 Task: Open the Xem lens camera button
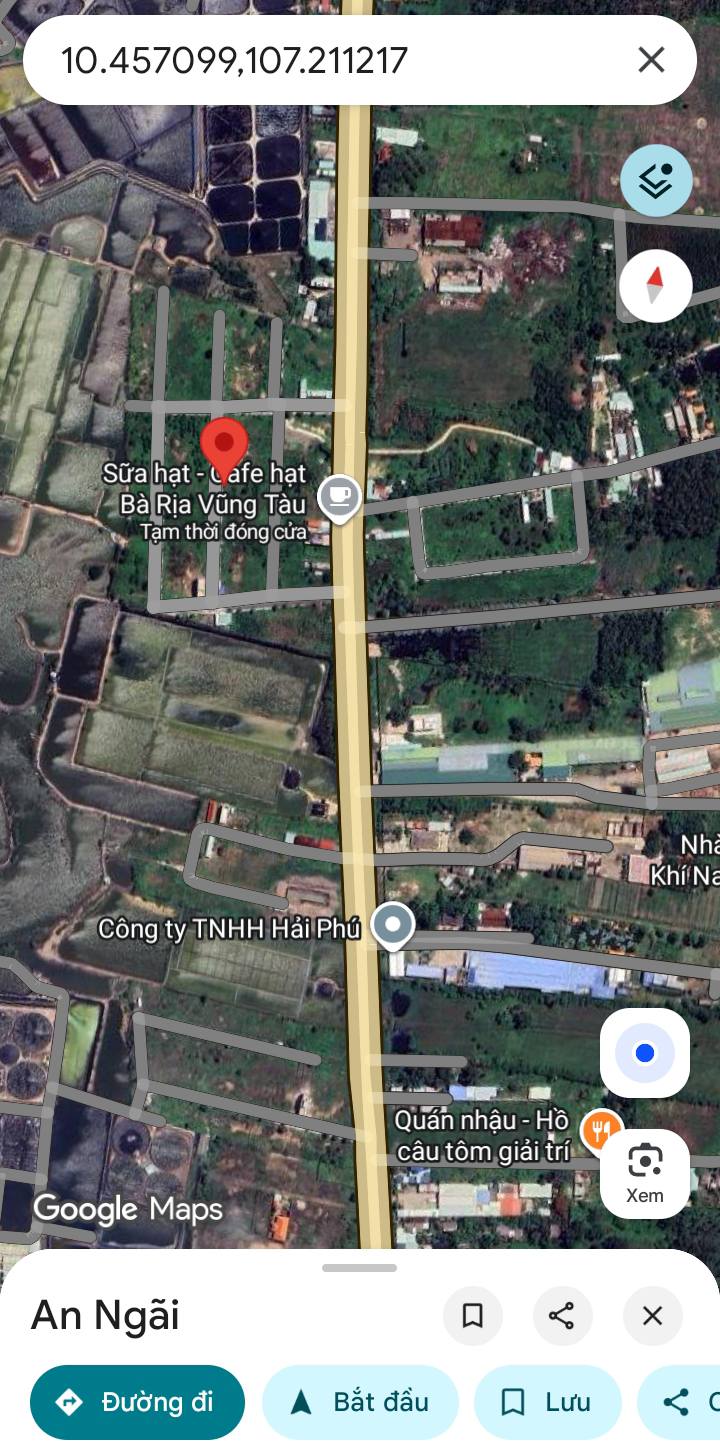coord(645,1173)
